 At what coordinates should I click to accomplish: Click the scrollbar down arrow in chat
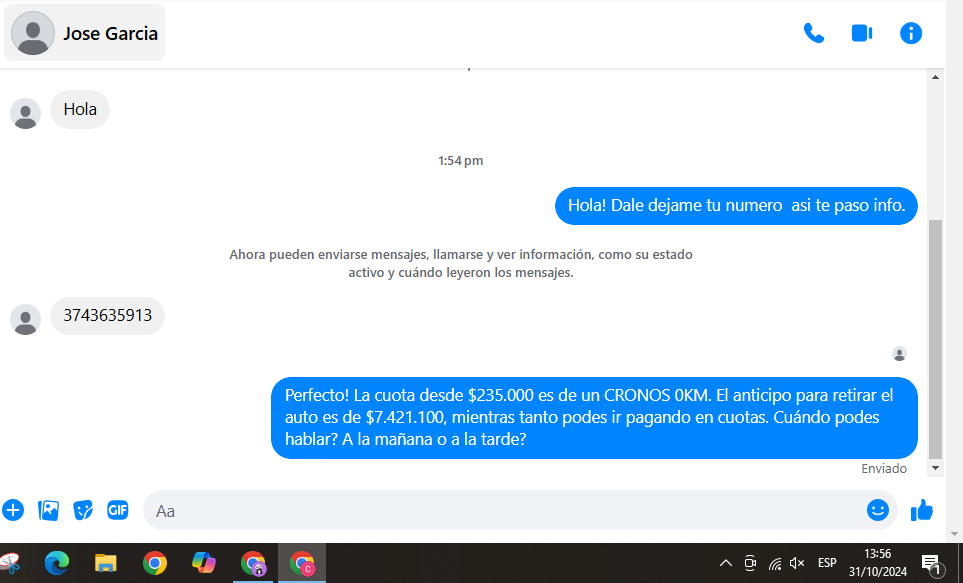click(936, 468)
